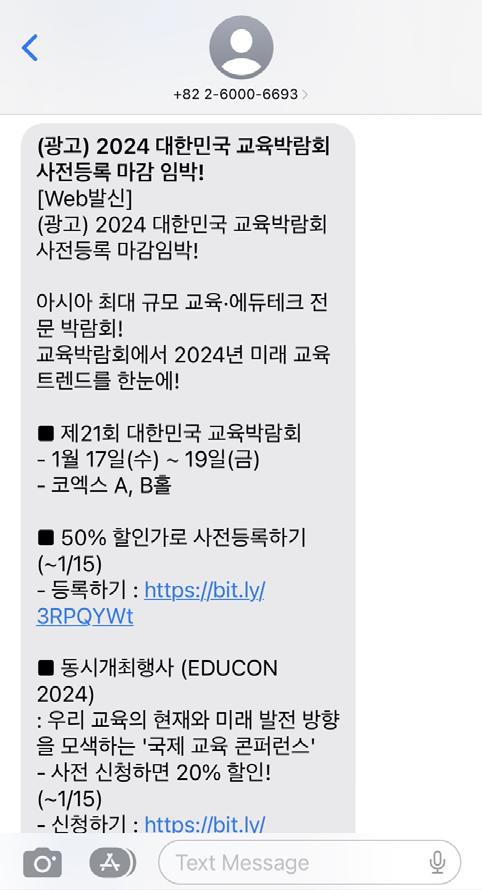Open the camera to attach a photo
This screenshot has height=890, width=482.
(42, 863)
